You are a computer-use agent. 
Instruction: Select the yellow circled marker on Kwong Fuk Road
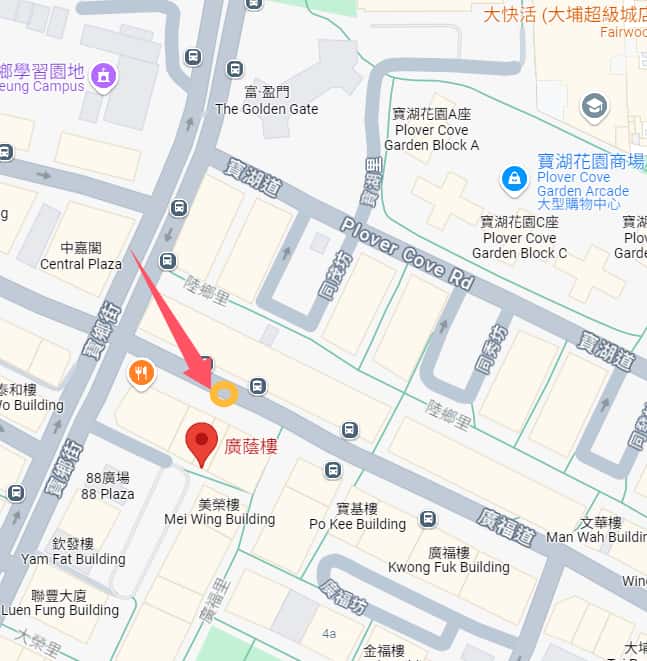coord(224,393)
